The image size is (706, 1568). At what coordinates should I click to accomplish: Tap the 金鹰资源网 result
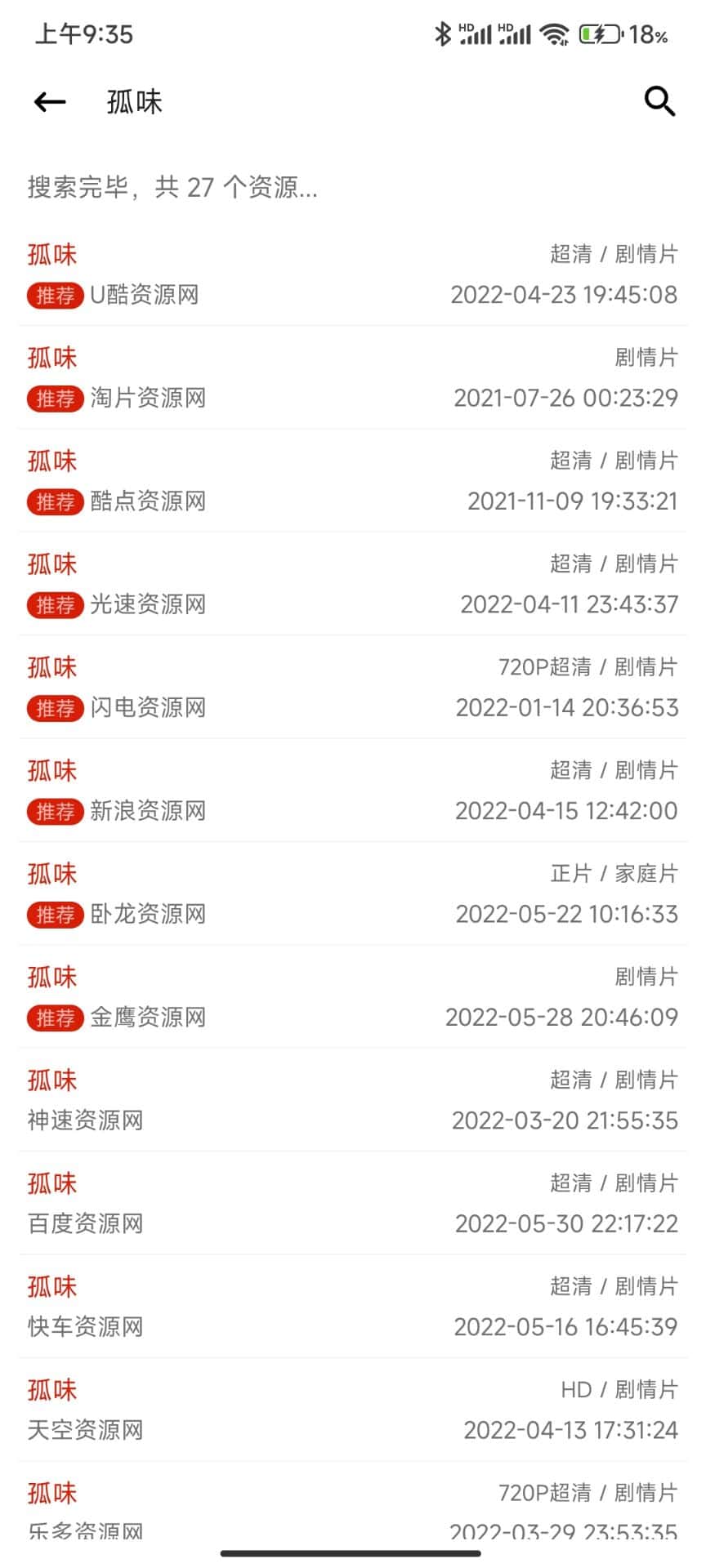coord(353,997)
